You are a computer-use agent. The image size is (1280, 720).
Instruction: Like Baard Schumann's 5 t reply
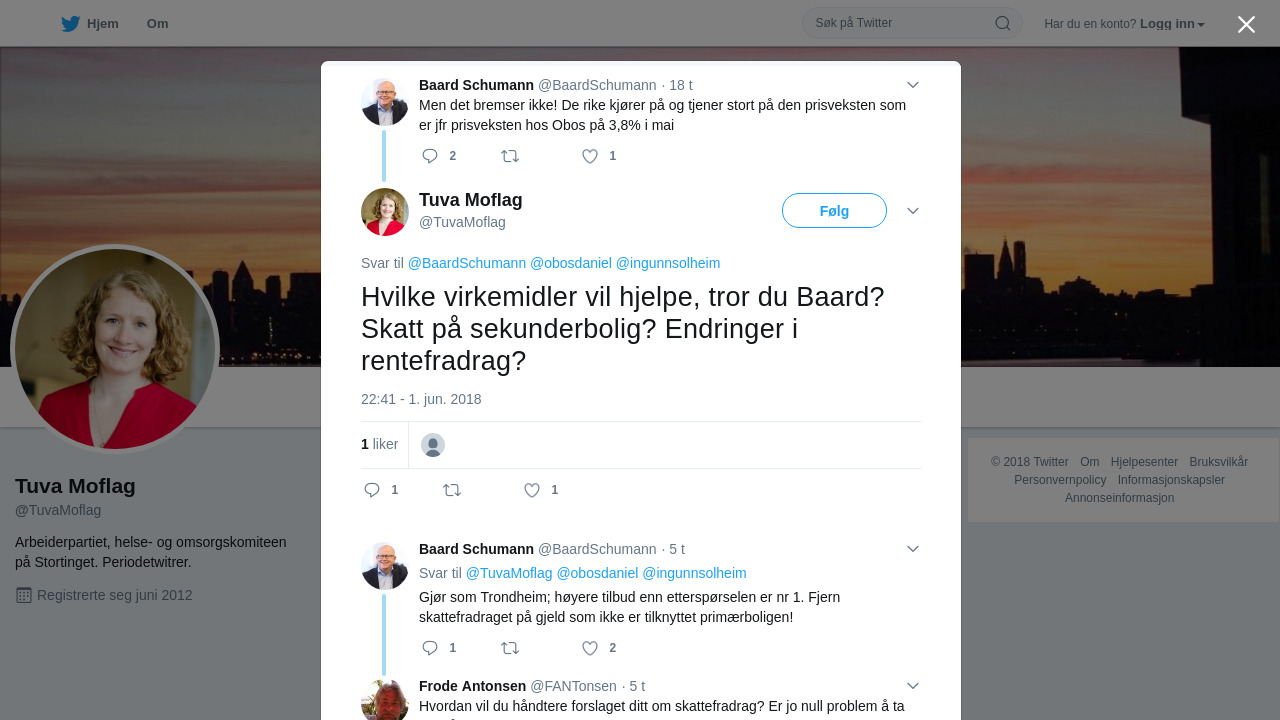[590, 648]
